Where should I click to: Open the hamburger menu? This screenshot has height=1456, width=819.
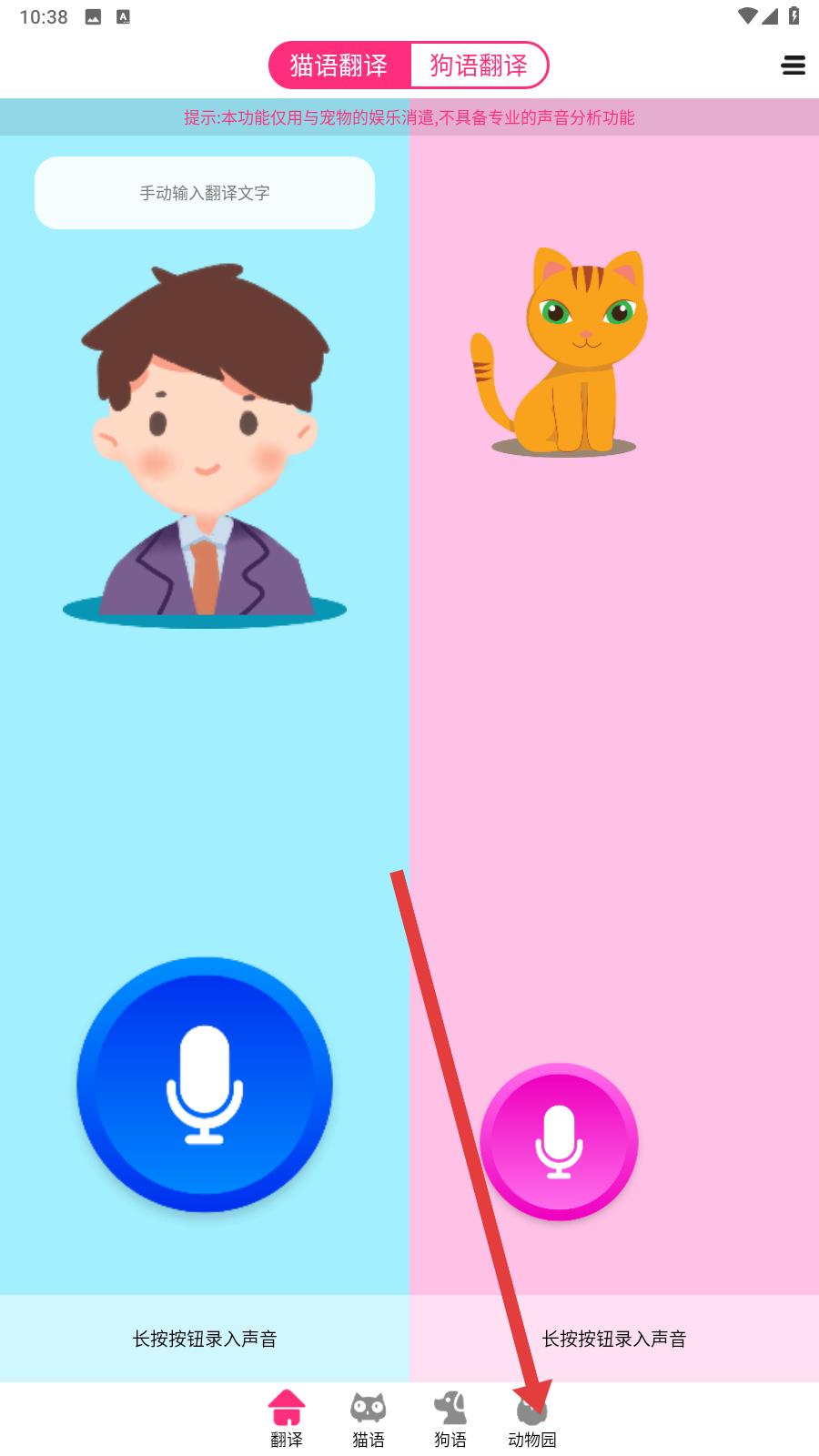(794, 66)
